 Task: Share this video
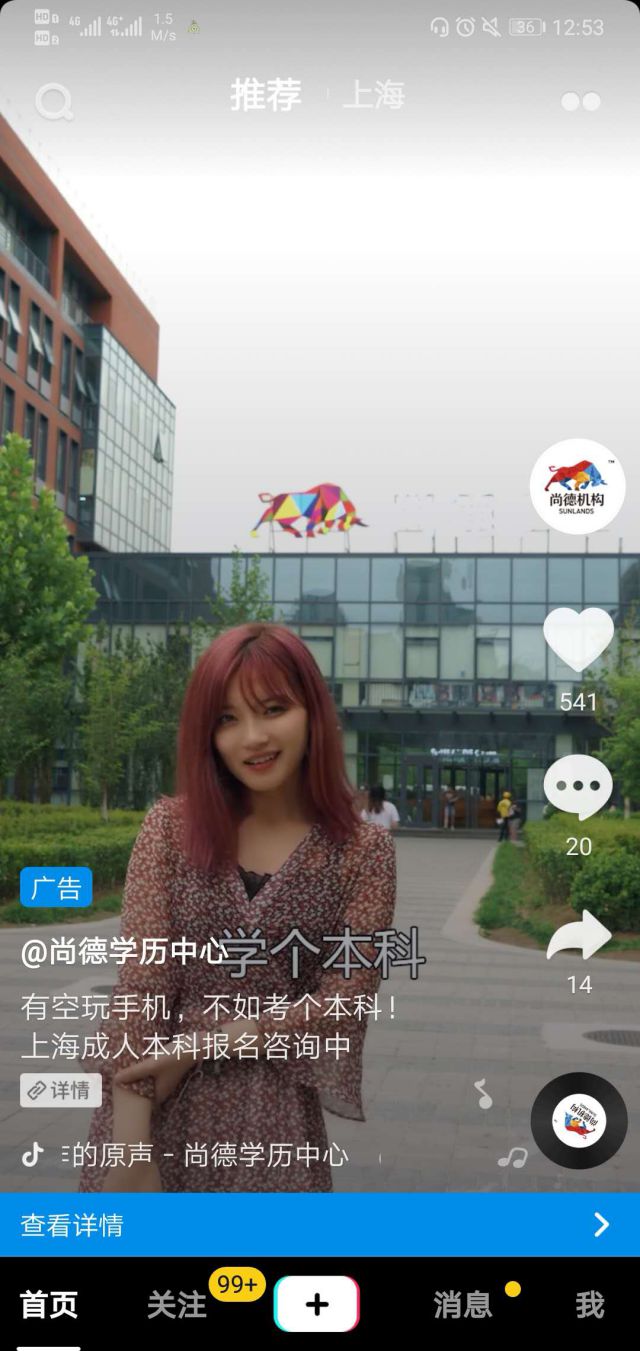pyautogui.click(x=579, y=936)
